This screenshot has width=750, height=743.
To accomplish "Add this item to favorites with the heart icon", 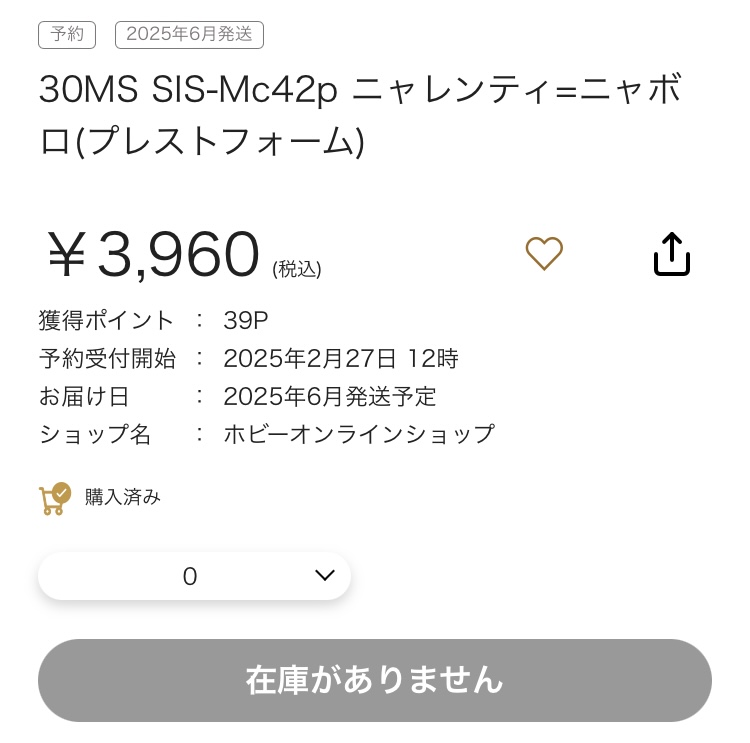I will (544, 254).
